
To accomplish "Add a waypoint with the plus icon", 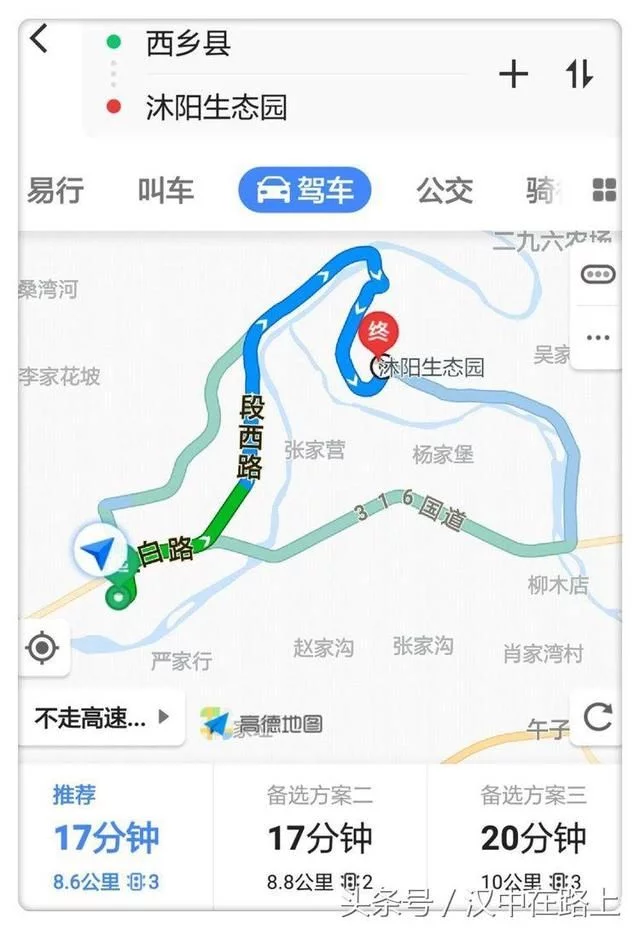I will tap(513, 75).
